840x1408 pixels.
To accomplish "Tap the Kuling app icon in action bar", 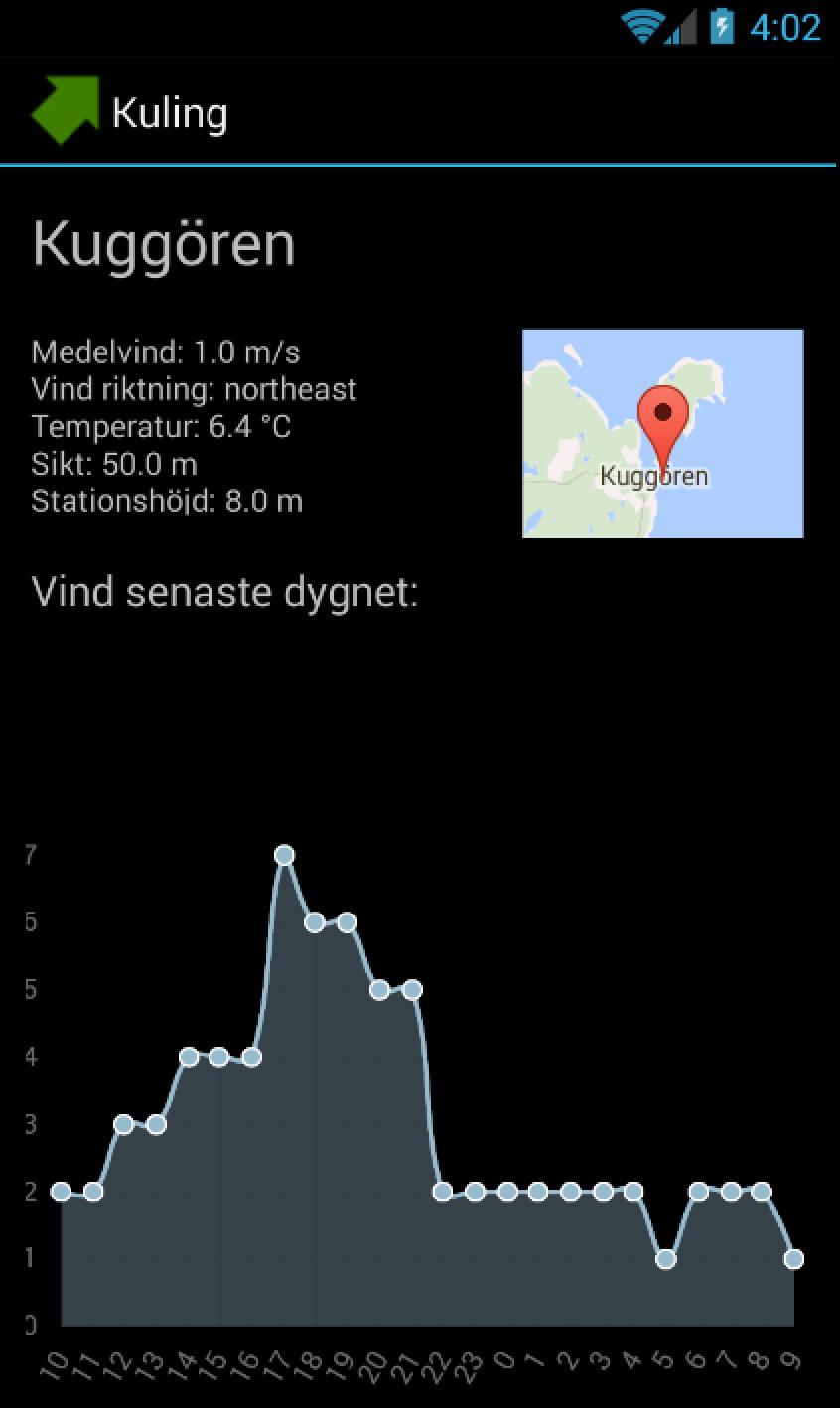I will (66, 111).
